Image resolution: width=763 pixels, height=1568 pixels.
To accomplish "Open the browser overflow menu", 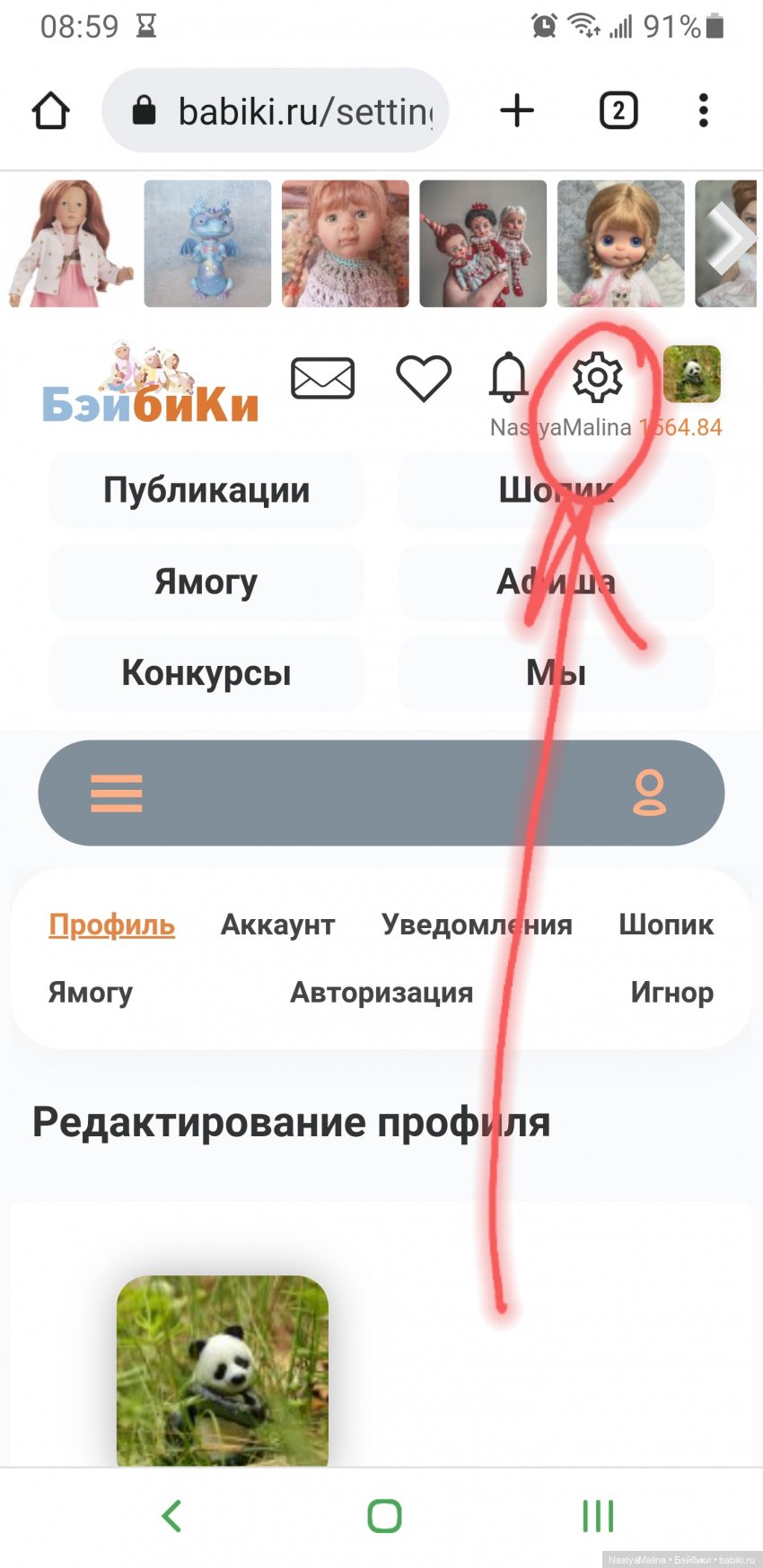I will (703, 111).
